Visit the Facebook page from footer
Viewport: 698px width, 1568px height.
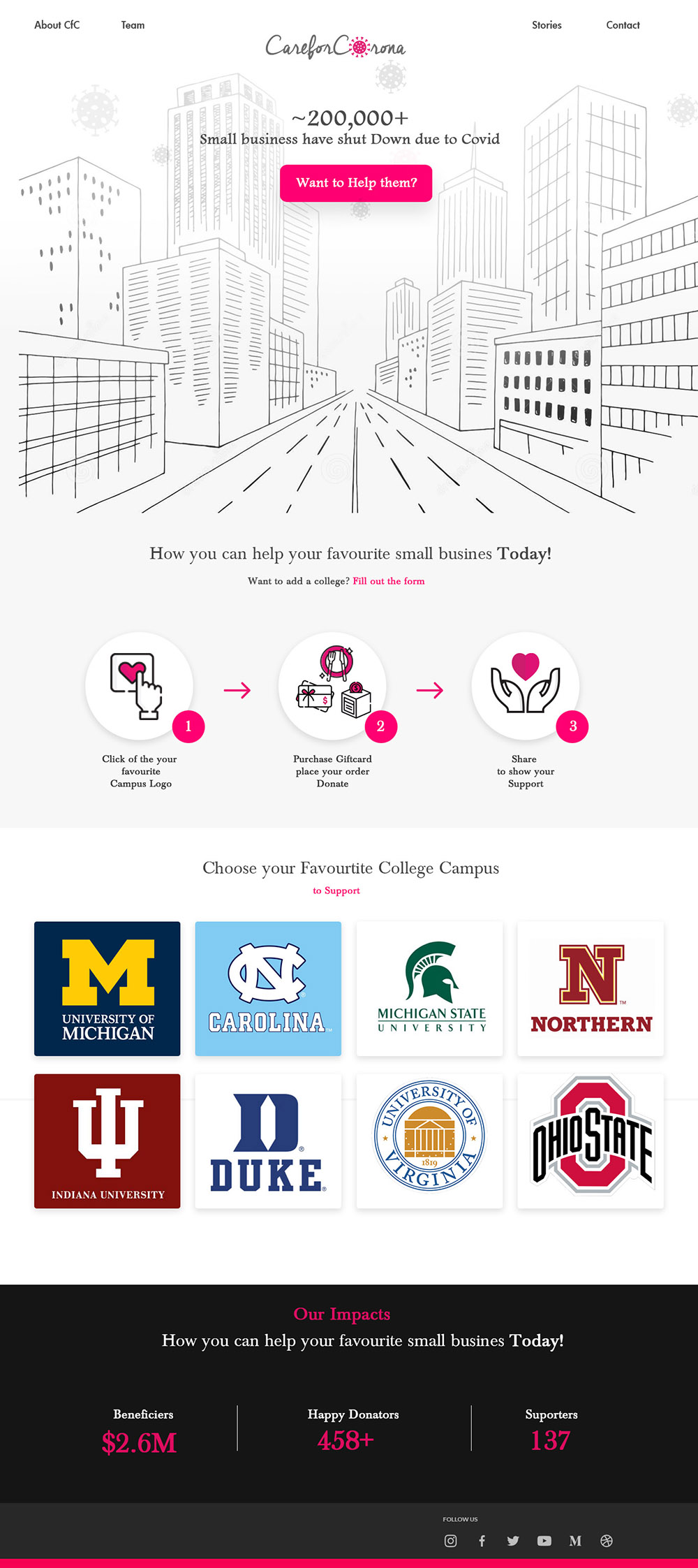[482, 1541]
